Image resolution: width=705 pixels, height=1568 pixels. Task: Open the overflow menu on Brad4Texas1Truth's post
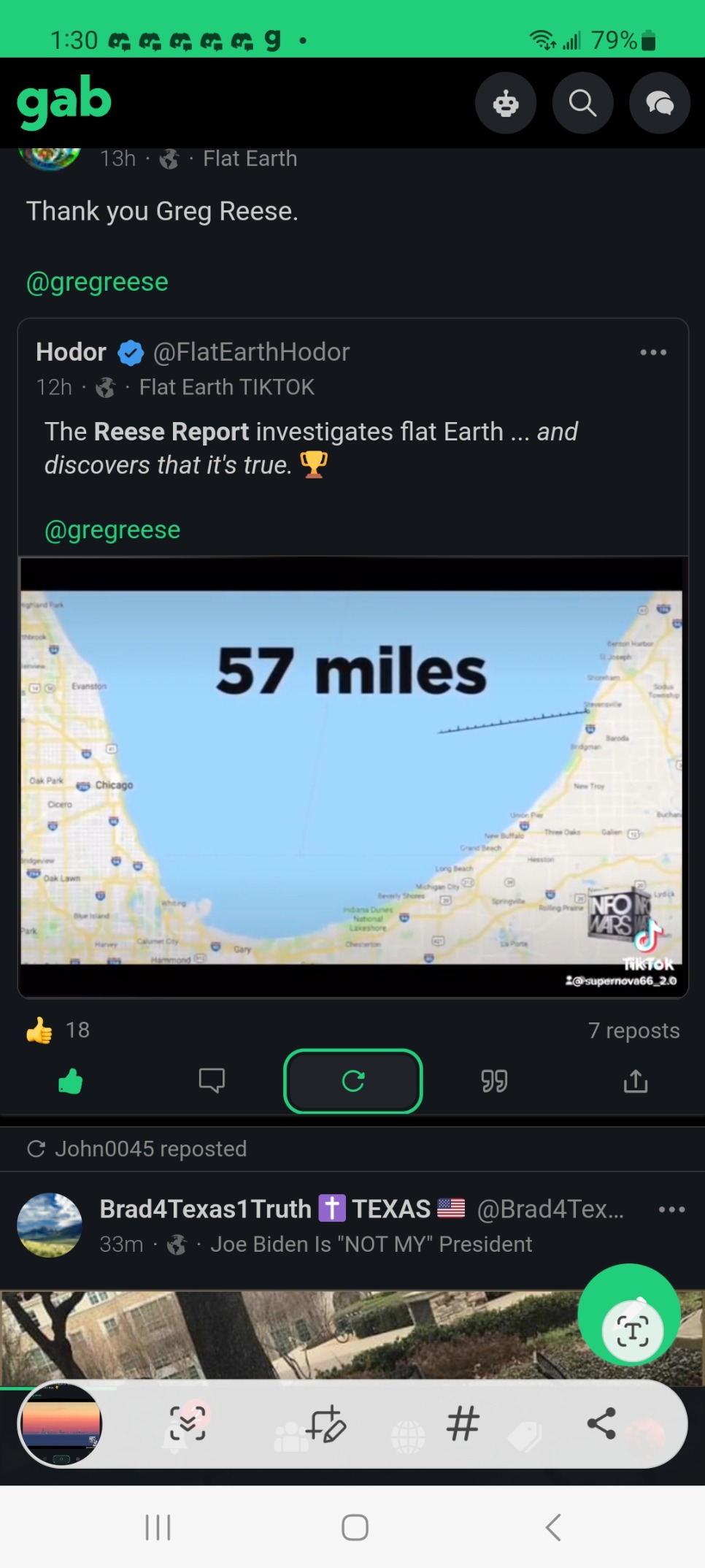(x=671, y=1209)
